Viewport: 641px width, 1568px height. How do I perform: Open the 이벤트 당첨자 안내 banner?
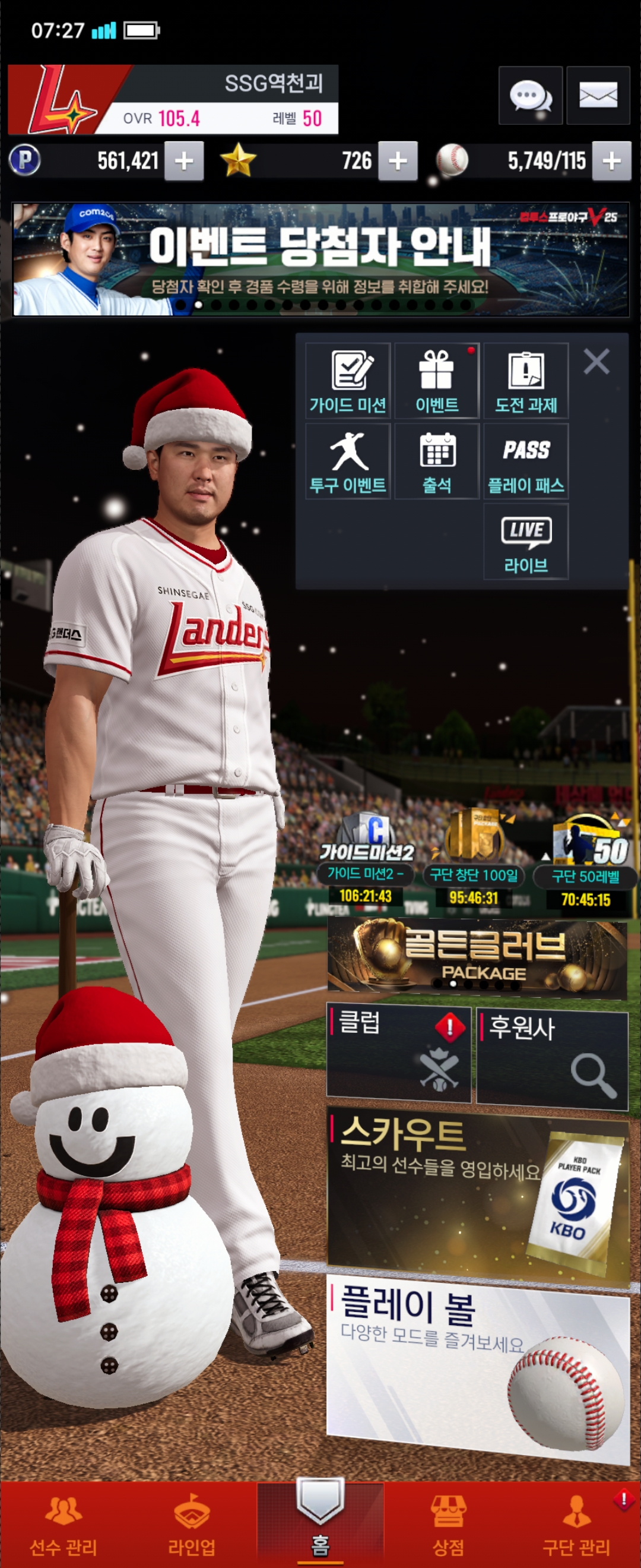(x=320, y=260)
